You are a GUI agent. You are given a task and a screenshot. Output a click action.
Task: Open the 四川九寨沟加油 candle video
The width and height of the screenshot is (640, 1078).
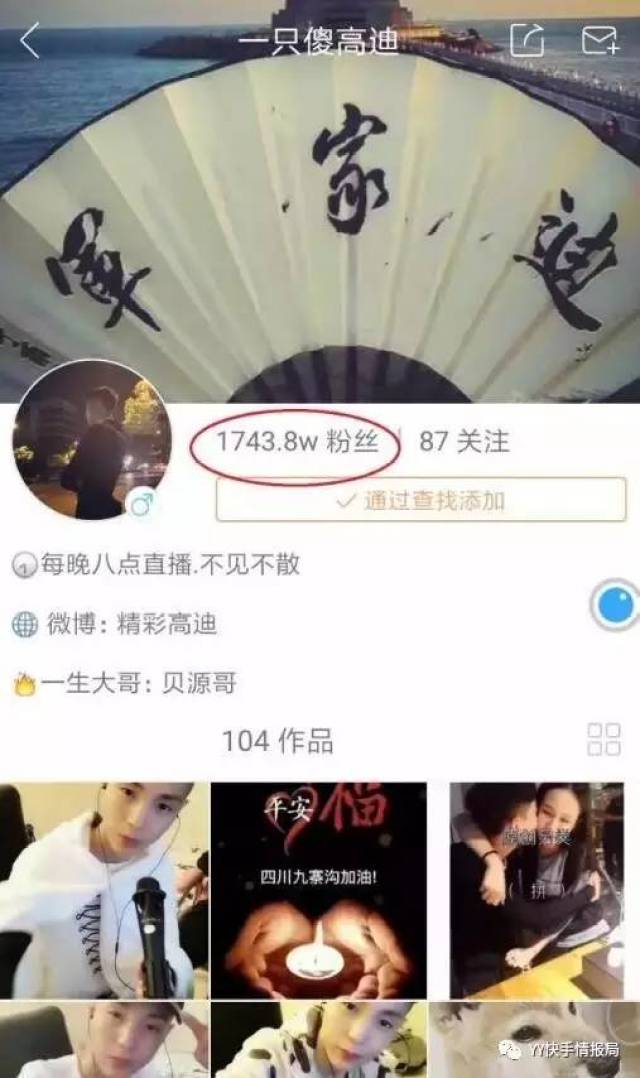point(318,890)
